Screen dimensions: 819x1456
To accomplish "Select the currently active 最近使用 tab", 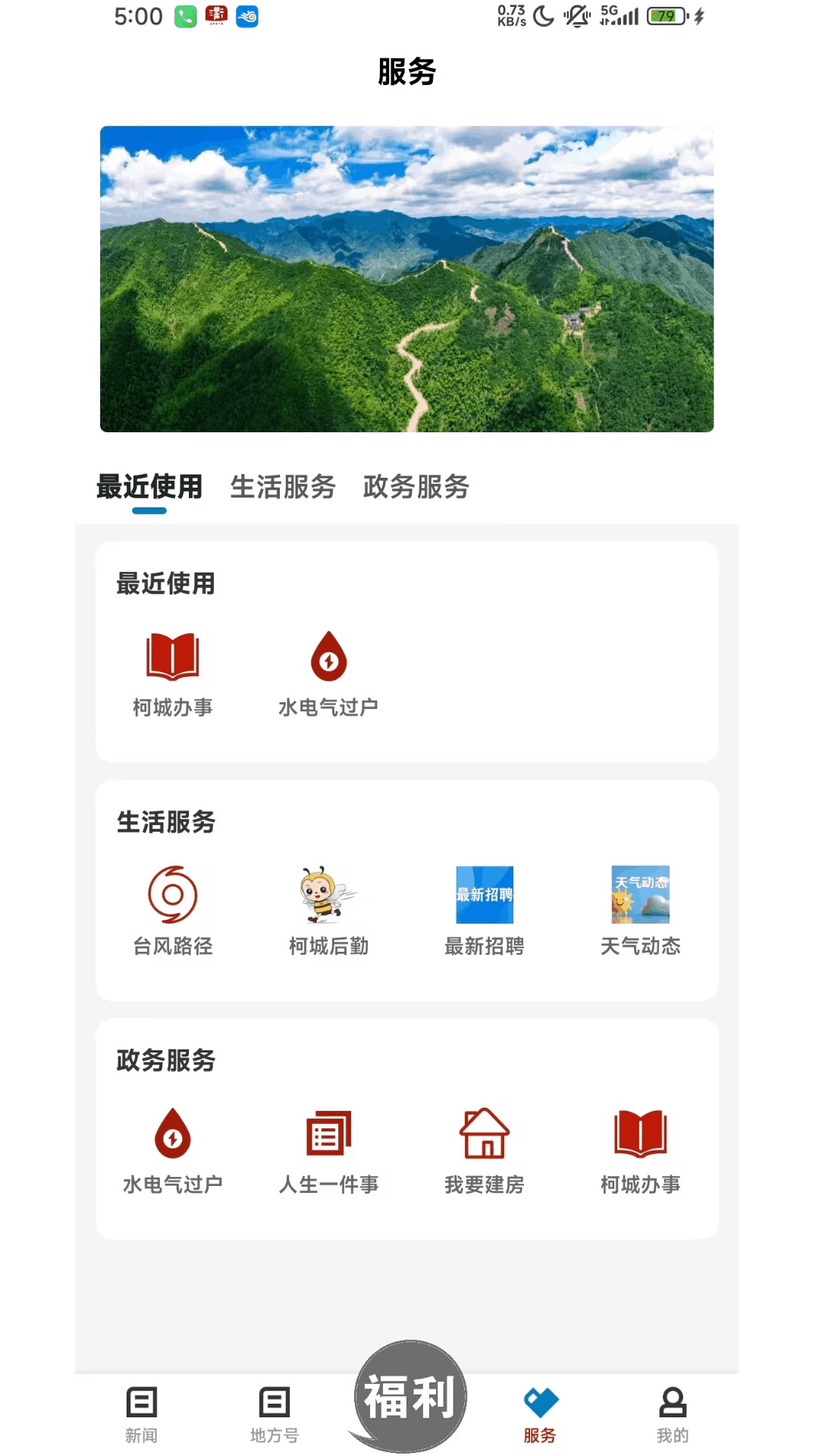I will pyautogui.click(x=149, y=488).
